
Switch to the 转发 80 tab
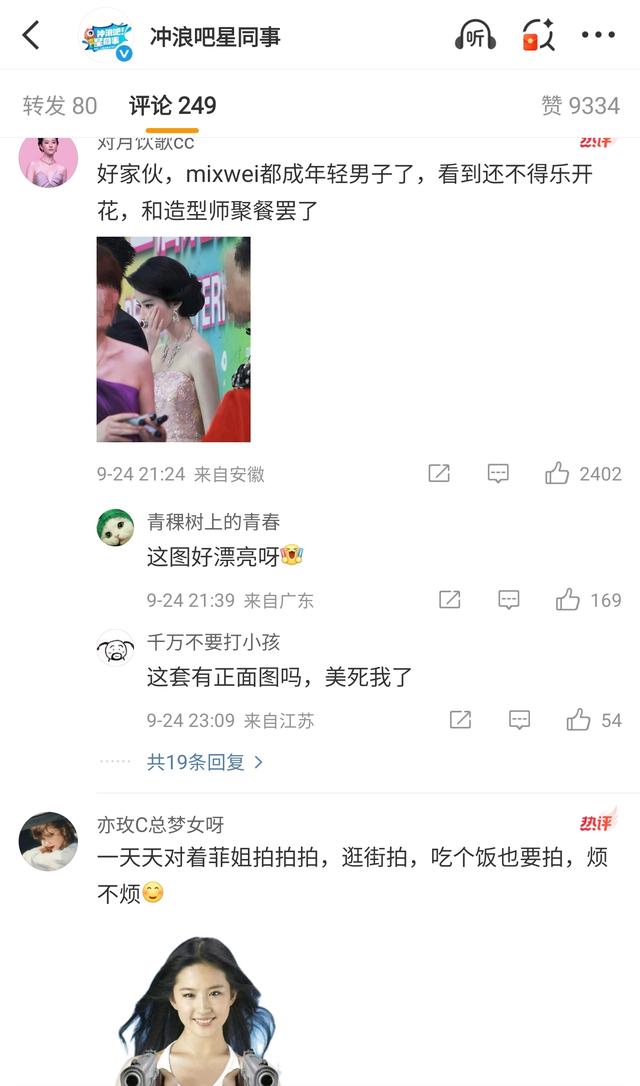[x=60, y=105]
